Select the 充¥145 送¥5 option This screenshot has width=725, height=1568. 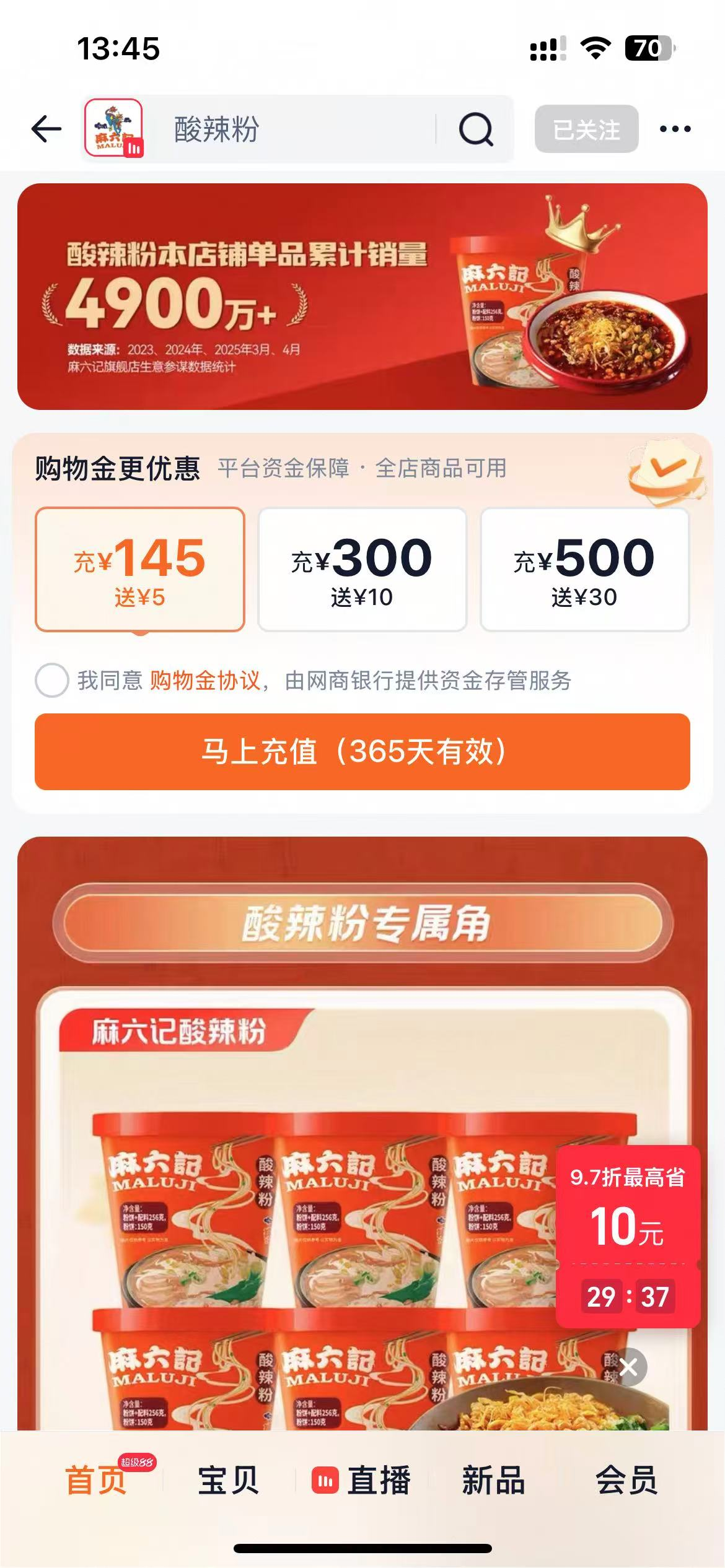140,569
